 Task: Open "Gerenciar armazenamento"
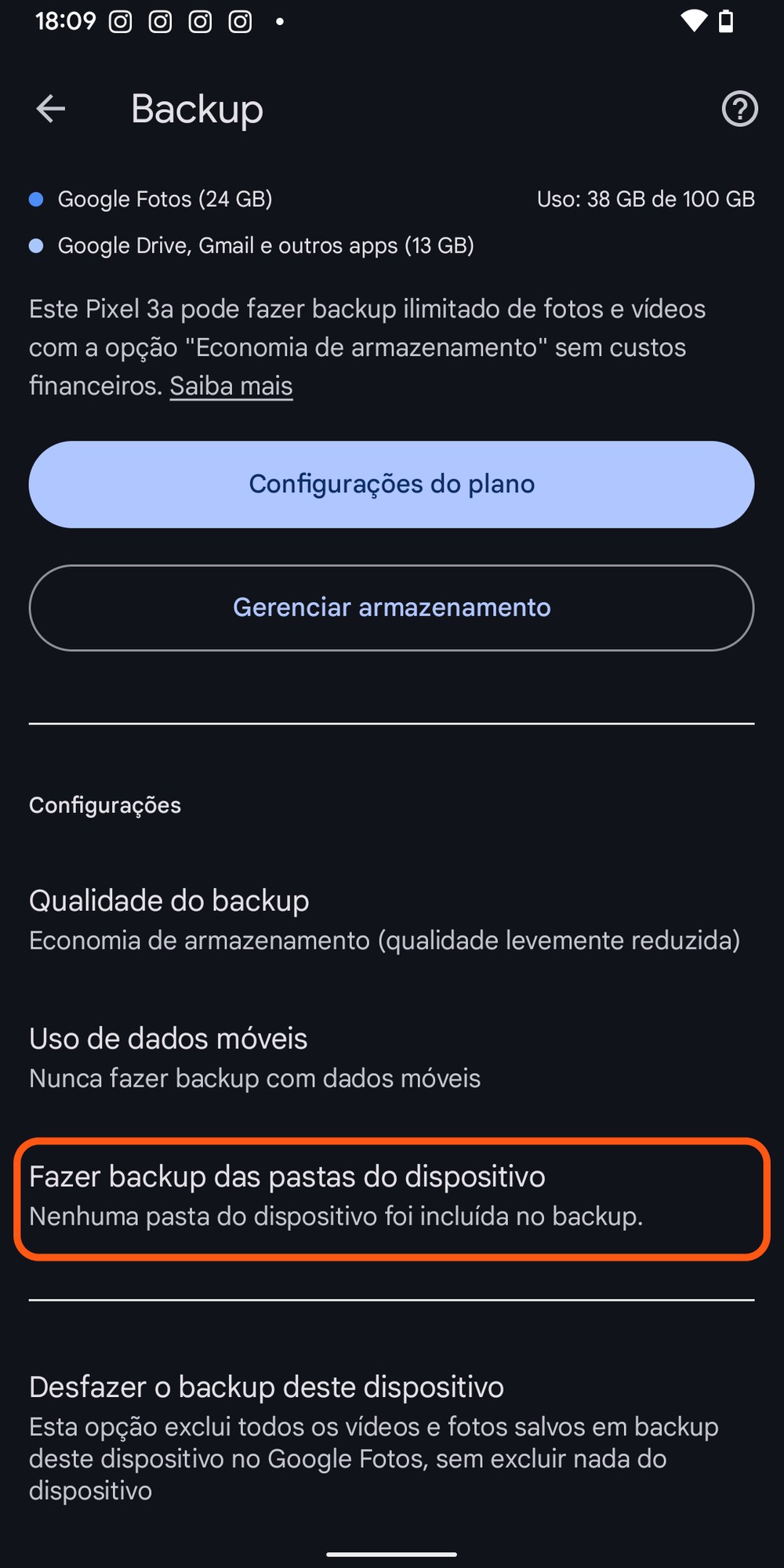coord(392,608)
